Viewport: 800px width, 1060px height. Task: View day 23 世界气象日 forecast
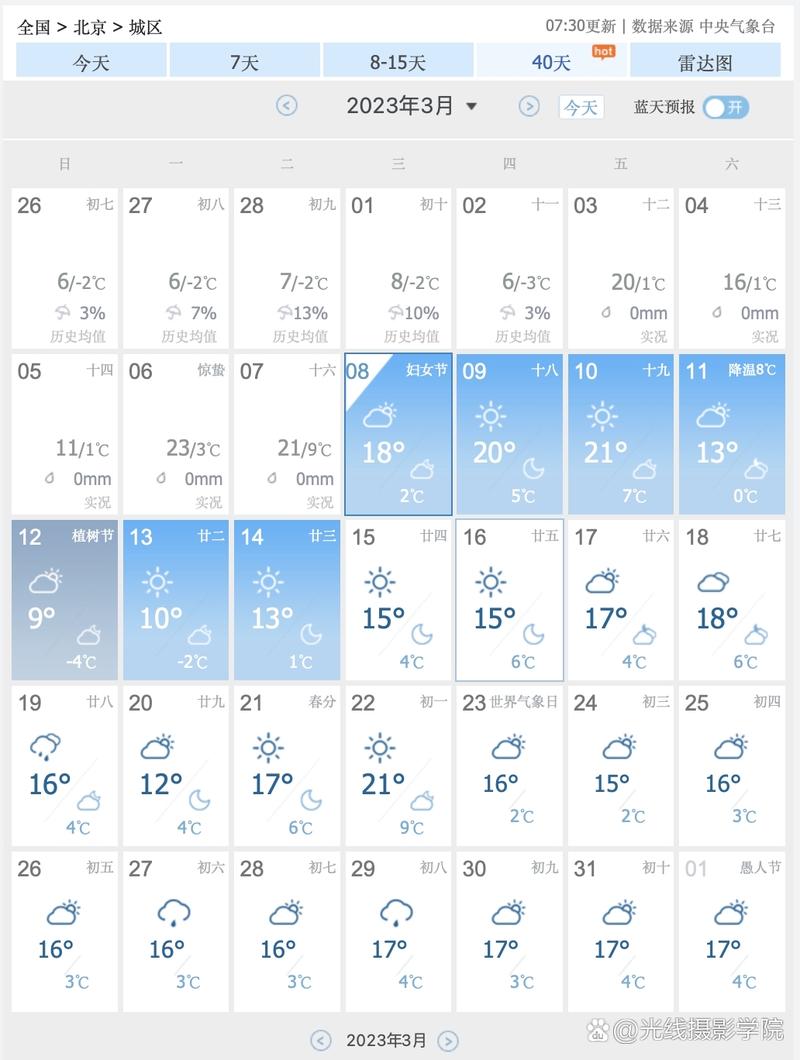pyautogui.click(x=509, y=765)
